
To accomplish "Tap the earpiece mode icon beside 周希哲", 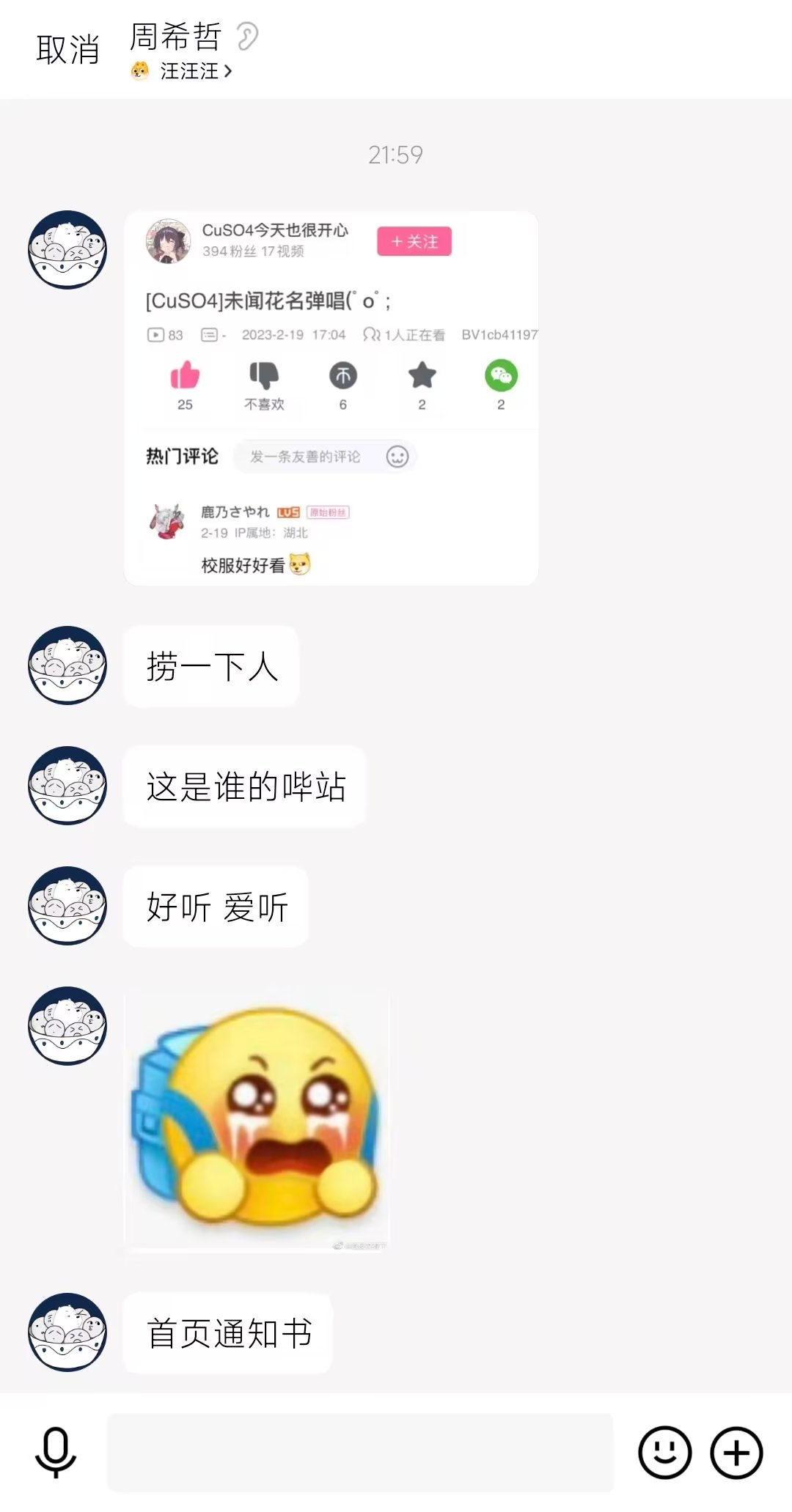I will 248,37.
